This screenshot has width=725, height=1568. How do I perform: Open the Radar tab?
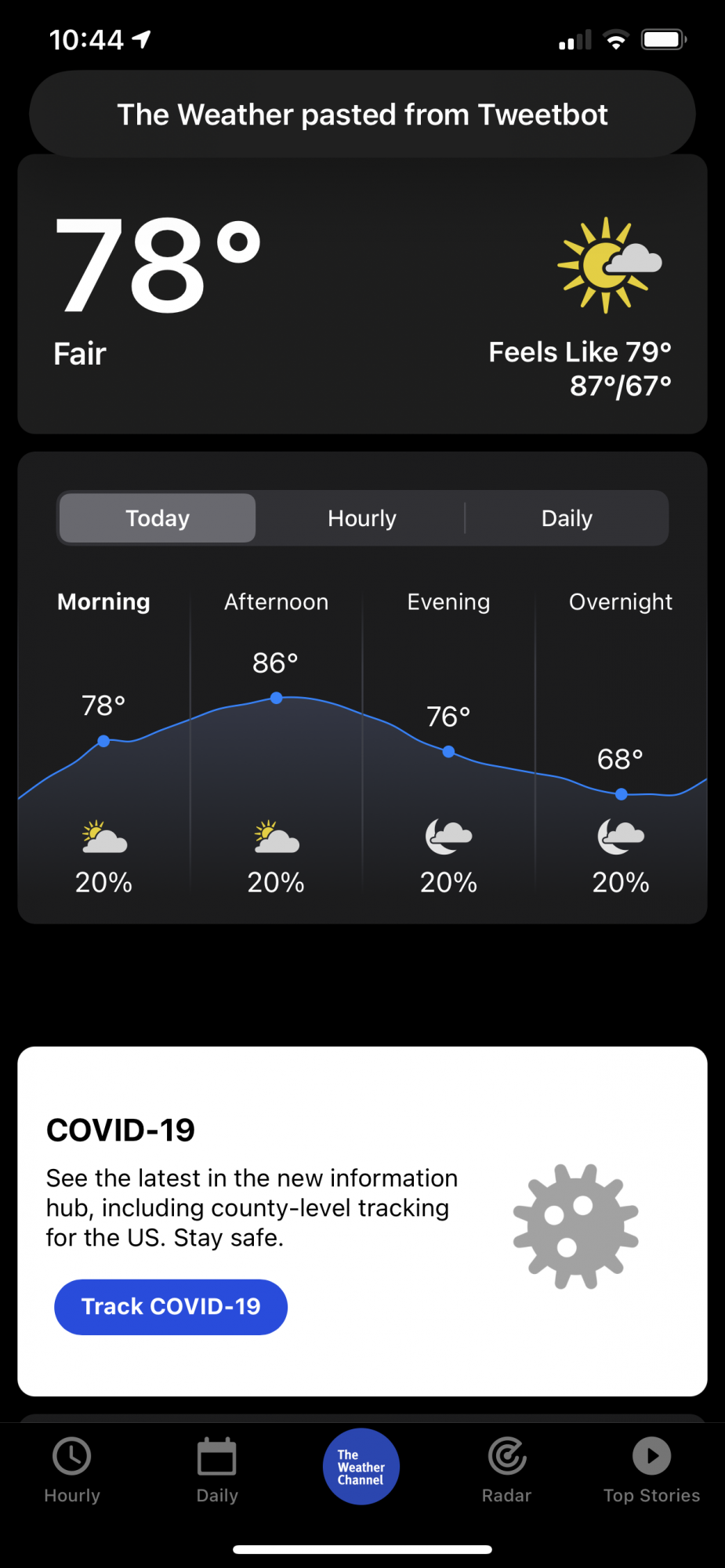507,1470
